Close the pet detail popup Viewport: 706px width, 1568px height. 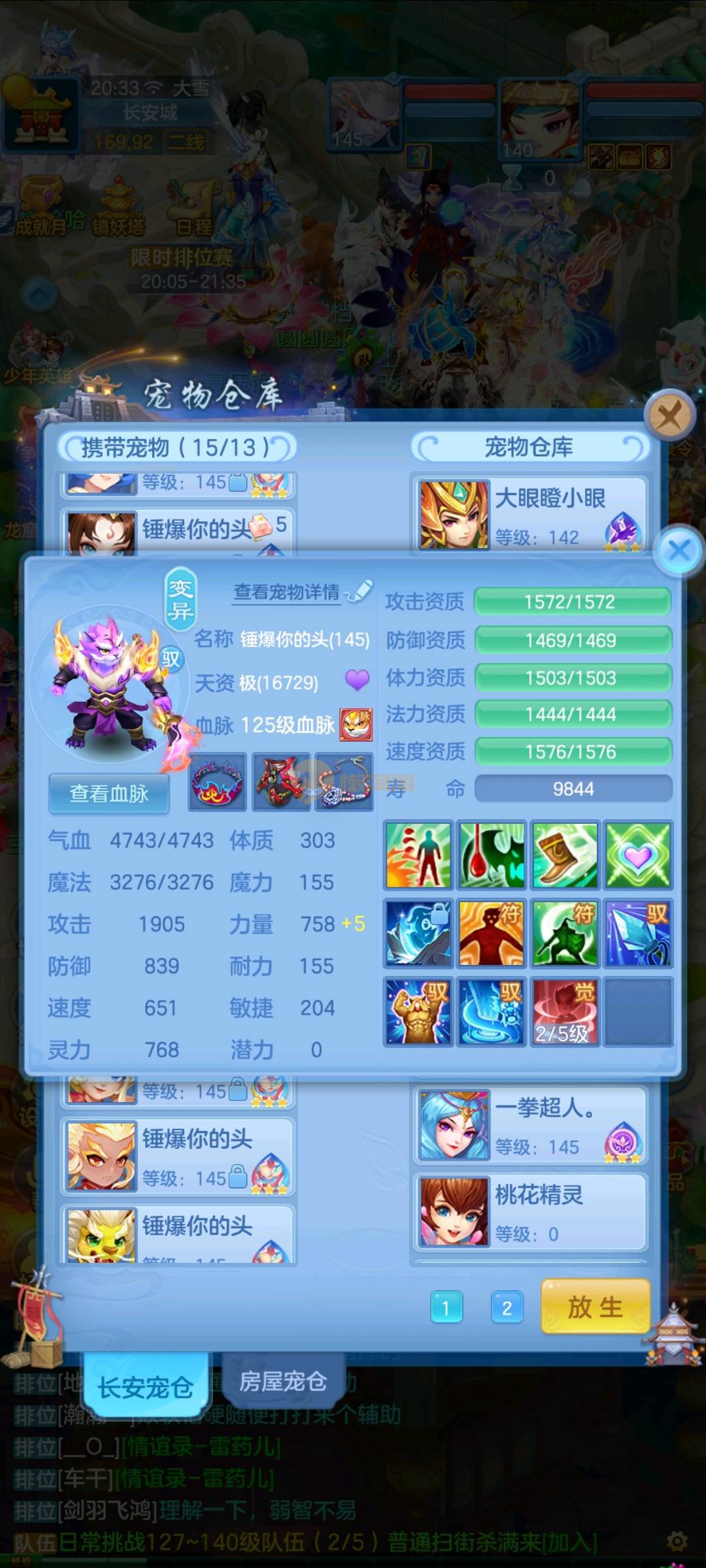(x=679, y=550)
